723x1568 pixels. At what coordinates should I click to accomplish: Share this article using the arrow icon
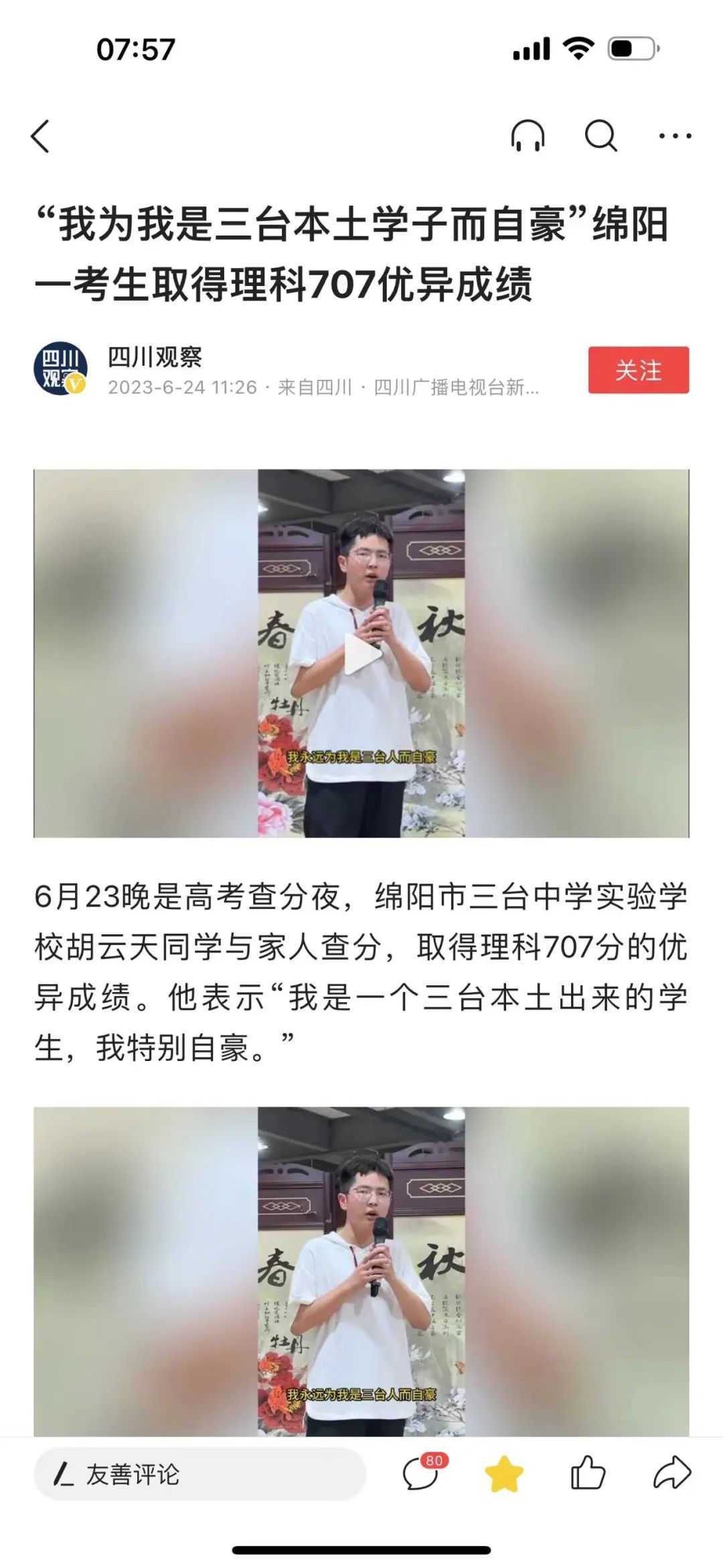671,1474
